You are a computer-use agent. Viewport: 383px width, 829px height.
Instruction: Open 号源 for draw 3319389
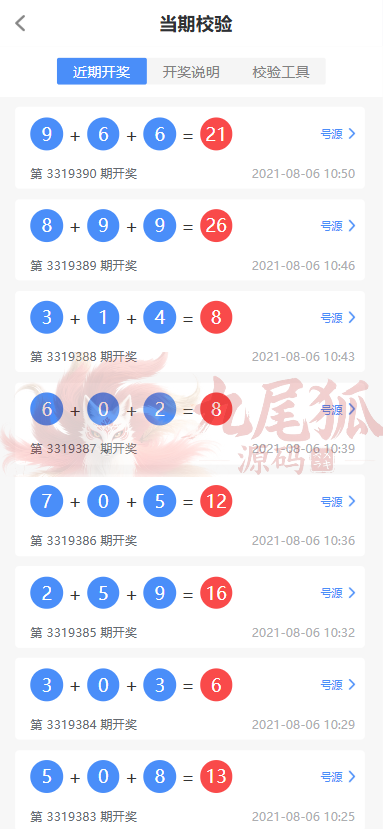(338, 226)
